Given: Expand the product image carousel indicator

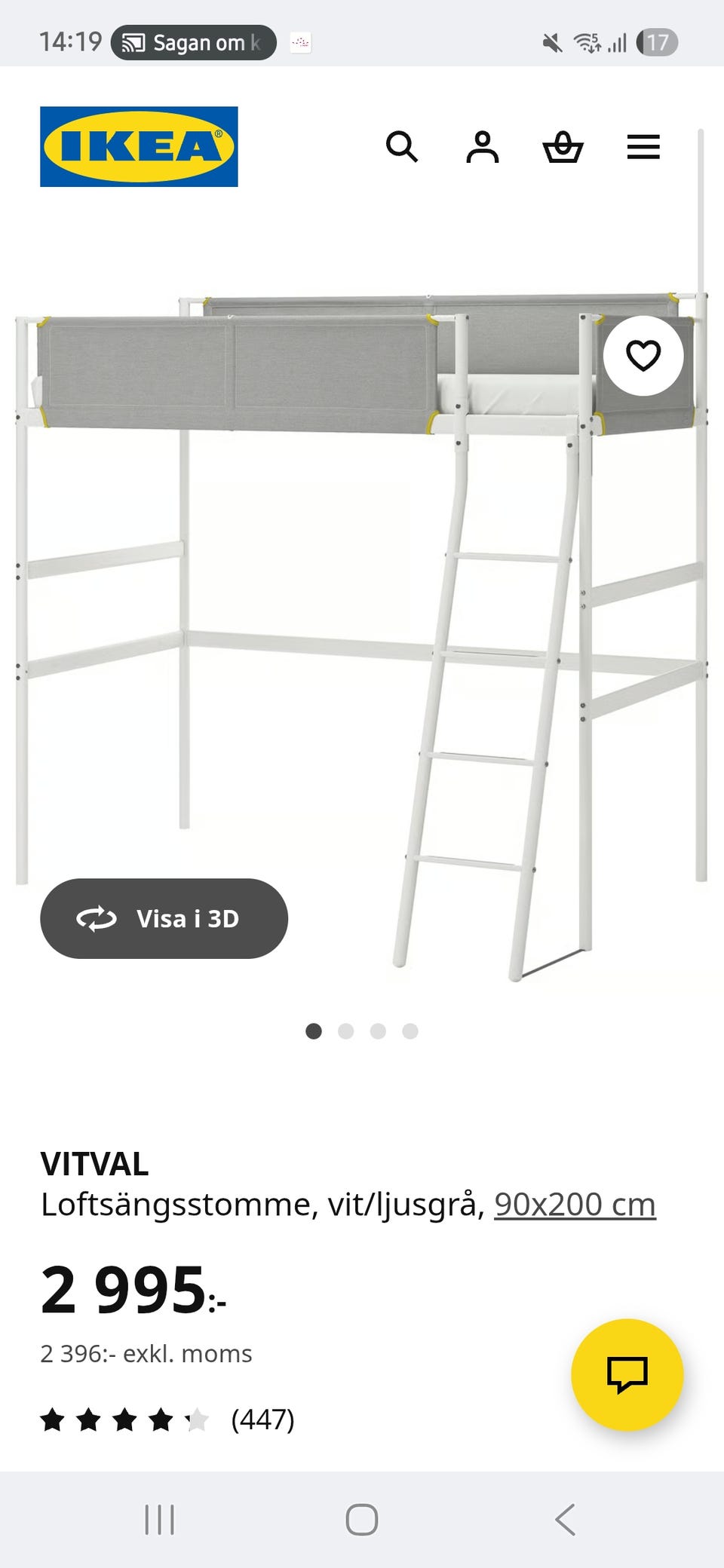Looking at the screenshot, I should (x=314, y=1032).
